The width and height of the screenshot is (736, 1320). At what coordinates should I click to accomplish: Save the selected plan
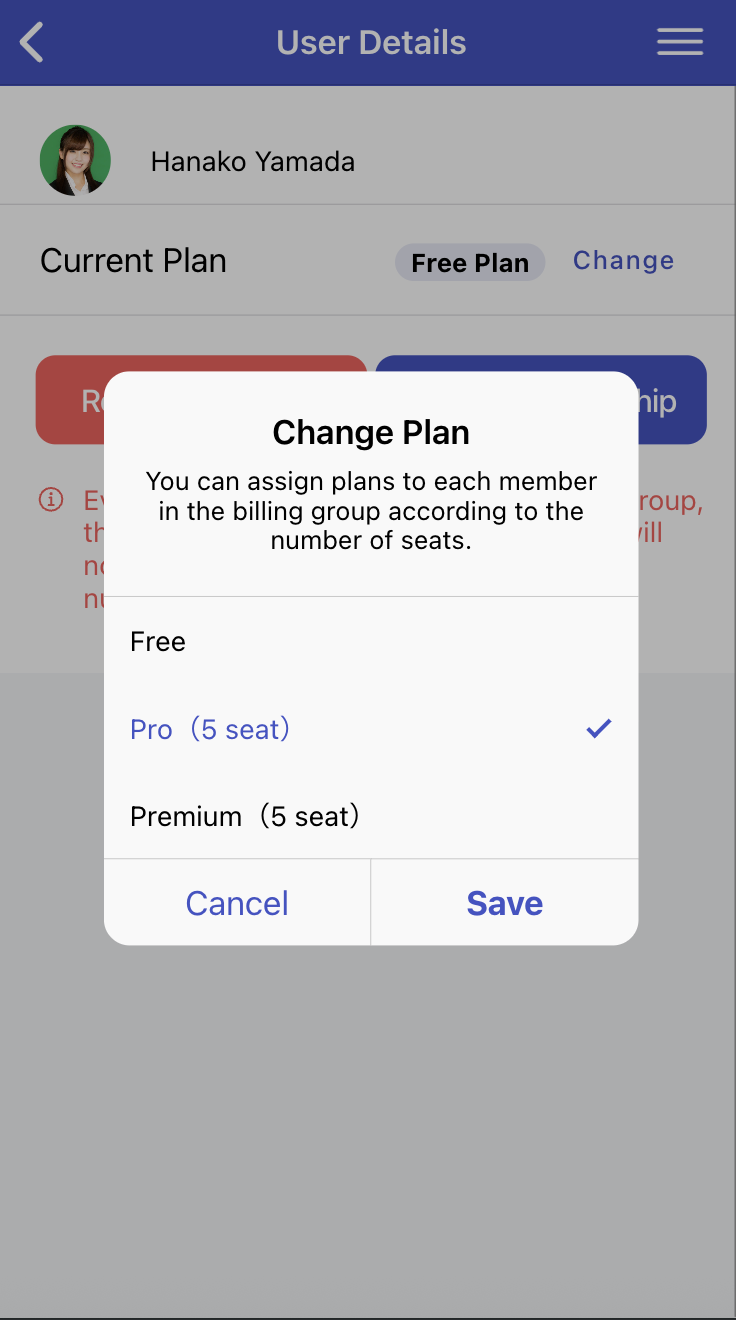[x=504, y=903]
